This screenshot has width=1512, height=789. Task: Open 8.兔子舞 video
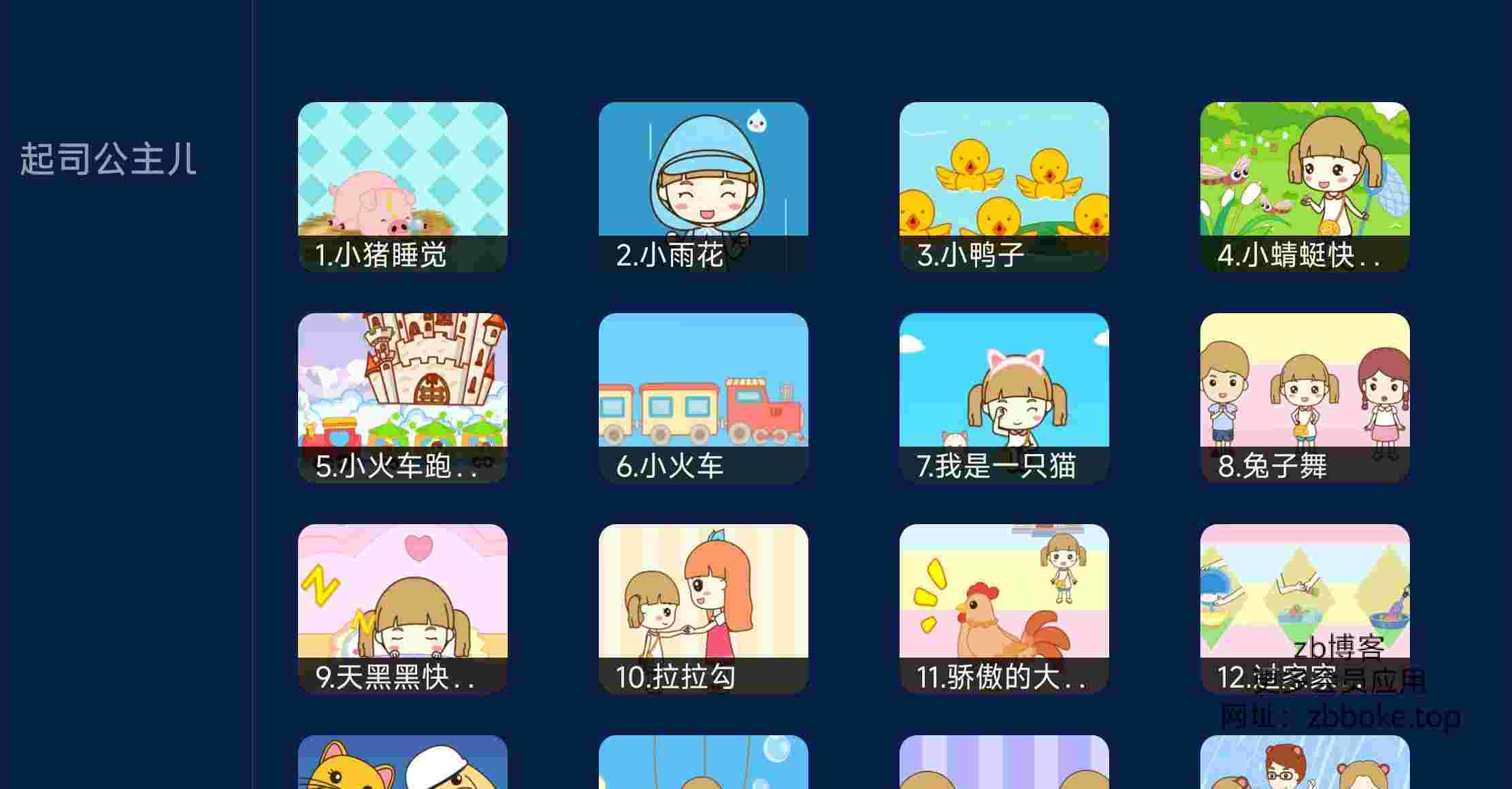pos(1304,398)
